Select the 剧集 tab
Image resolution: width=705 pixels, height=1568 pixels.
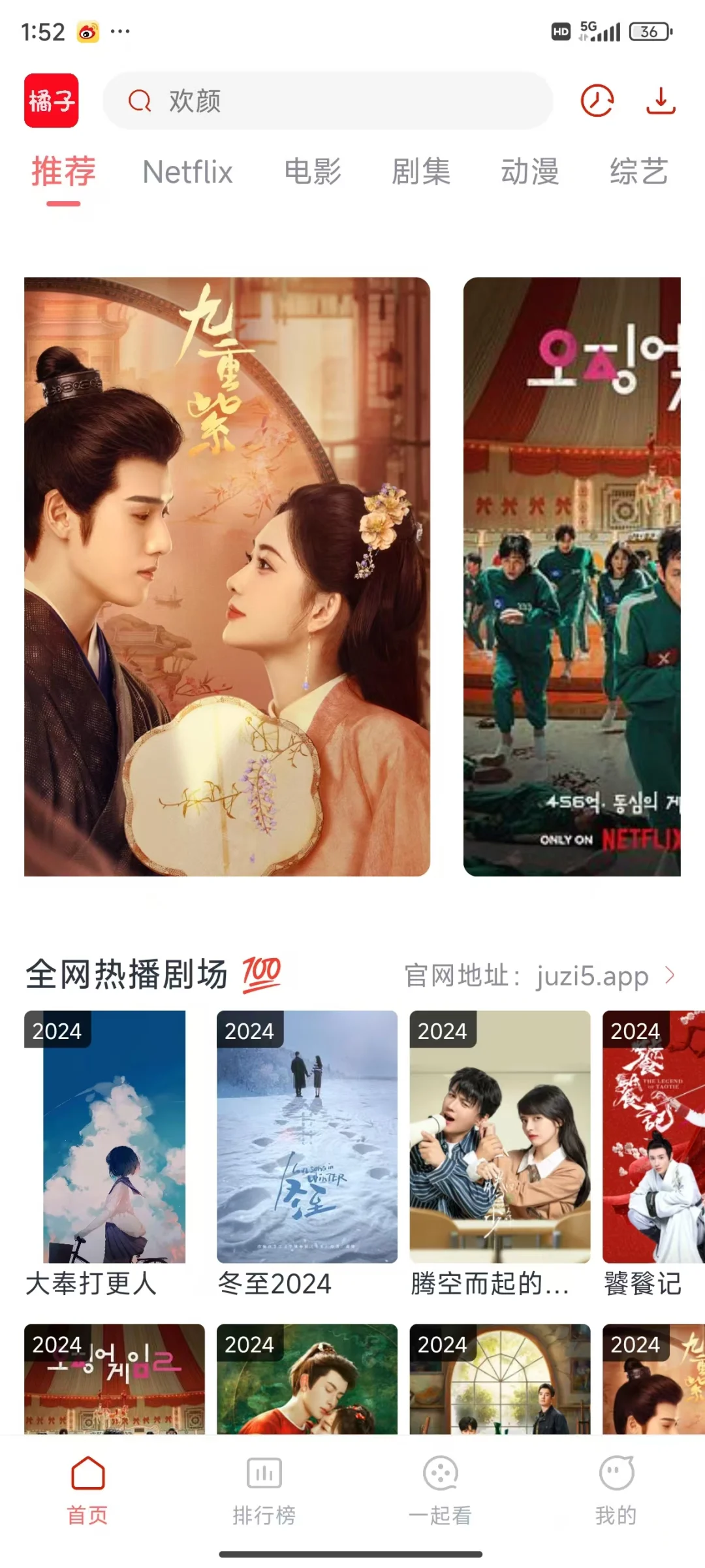click(x=421, y=172)
